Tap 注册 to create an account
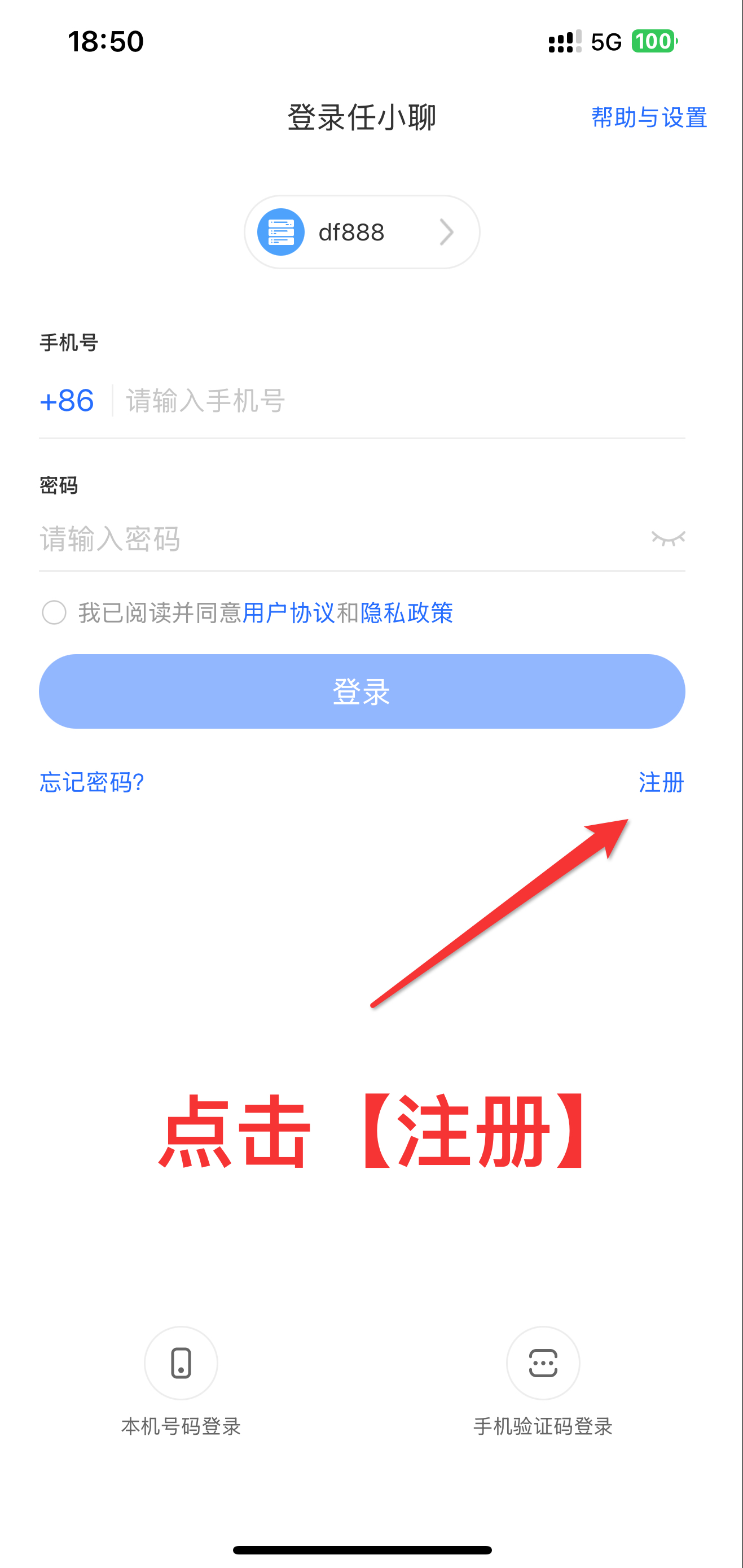Image resolution: width=743 pixels, height=1568 pixels. click(x=661, y=782)
